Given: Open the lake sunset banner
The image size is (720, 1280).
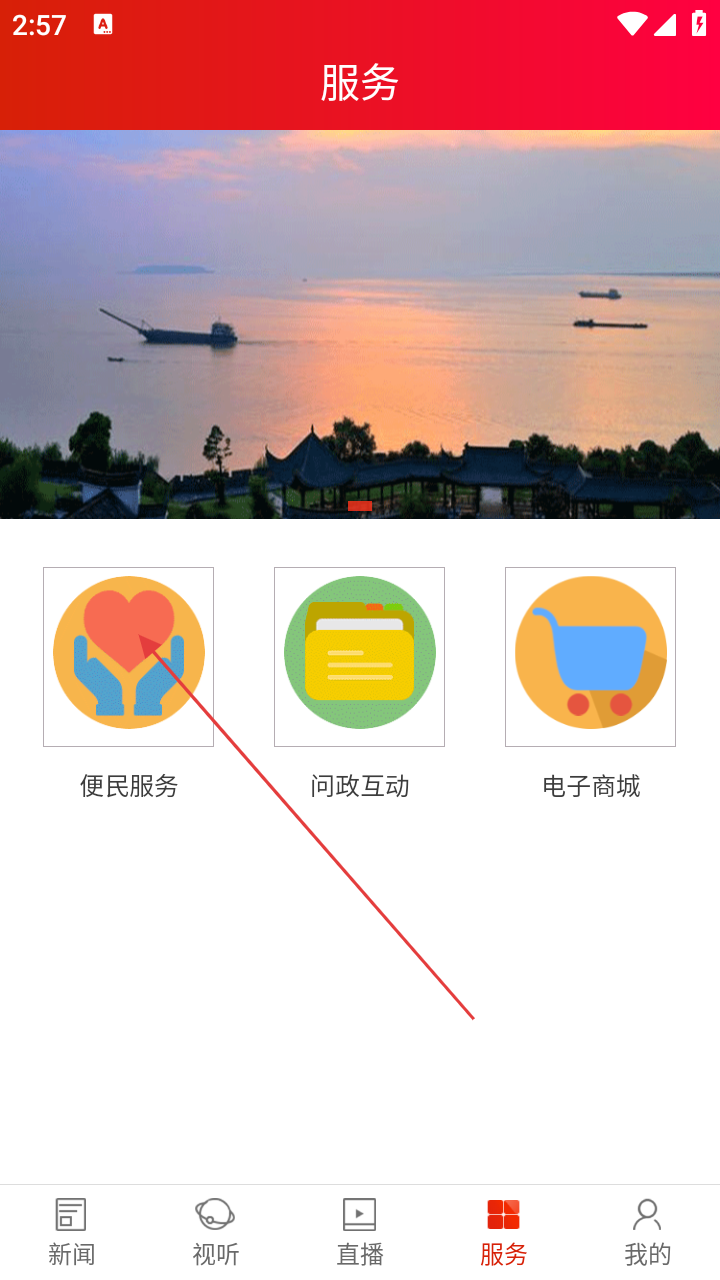Looking at the screenshot, I should pos(360,324).
